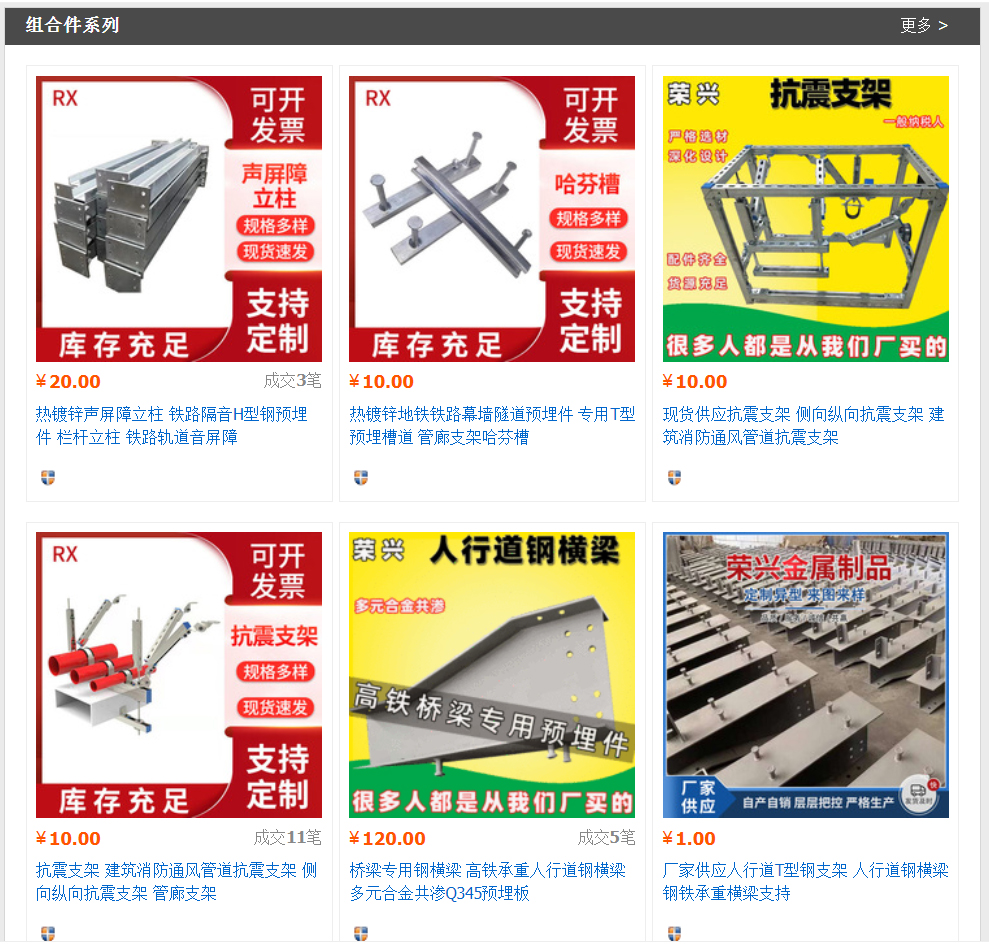
Task: Open the red-pipe 抗震支架 product image
Action: (179, 675)
